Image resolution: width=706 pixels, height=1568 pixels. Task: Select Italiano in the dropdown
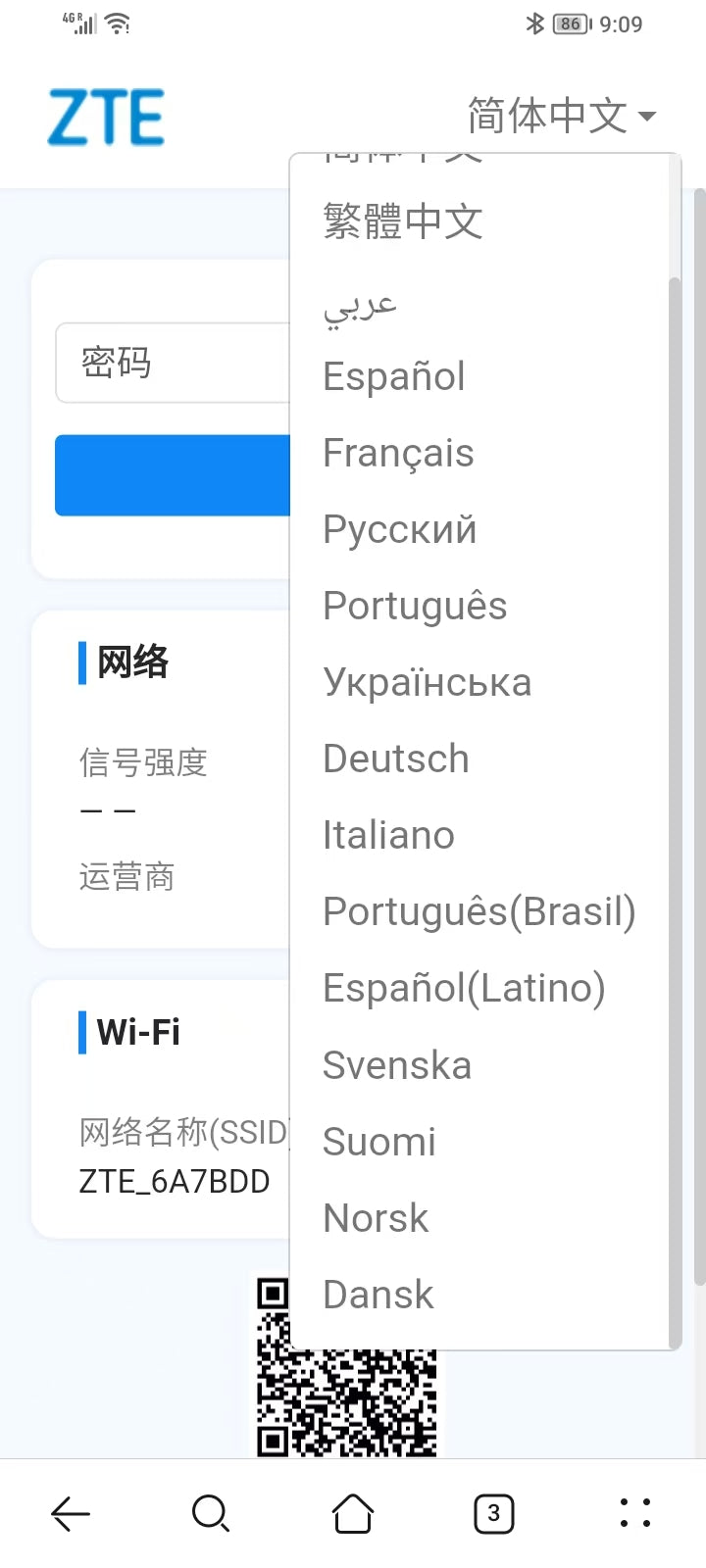point(388,835)
